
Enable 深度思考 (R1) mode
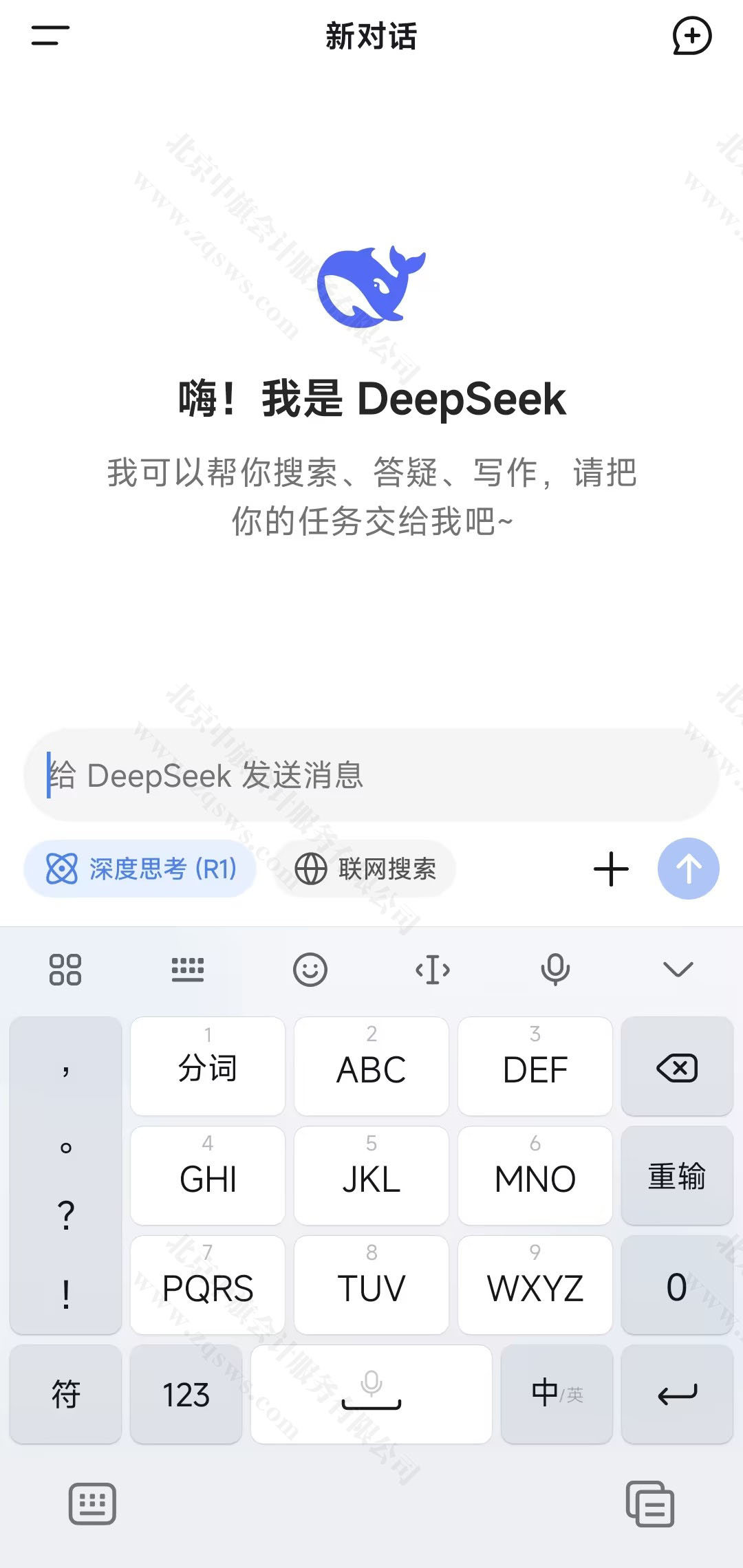tap(140, 869)
